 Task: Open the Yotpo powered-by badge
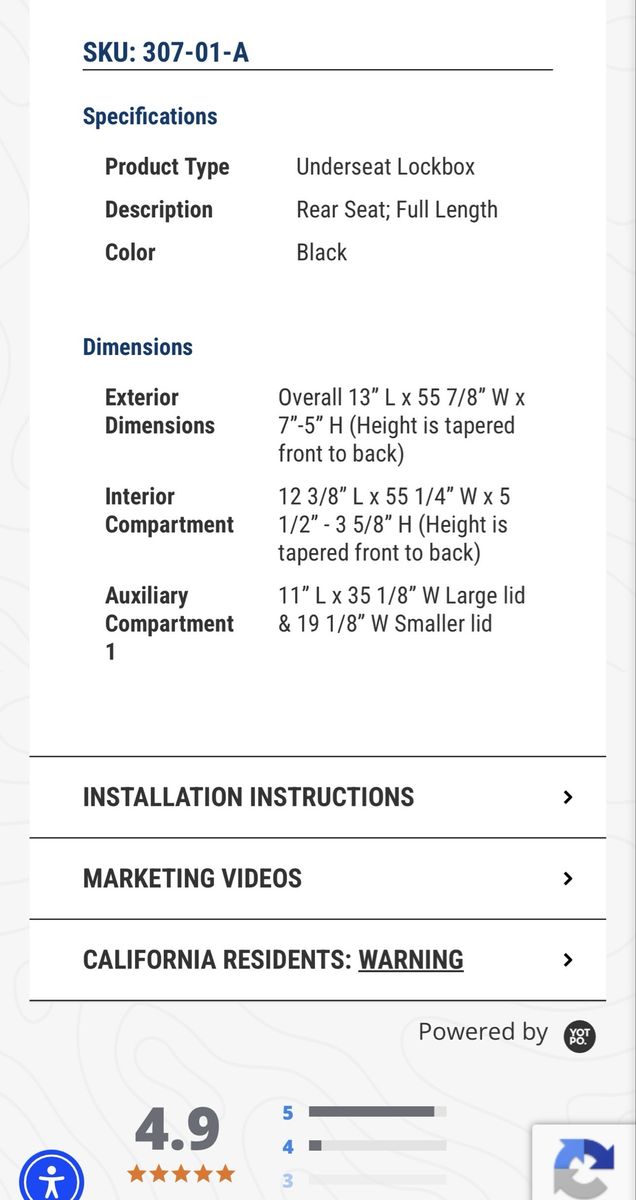[579, 1036]
